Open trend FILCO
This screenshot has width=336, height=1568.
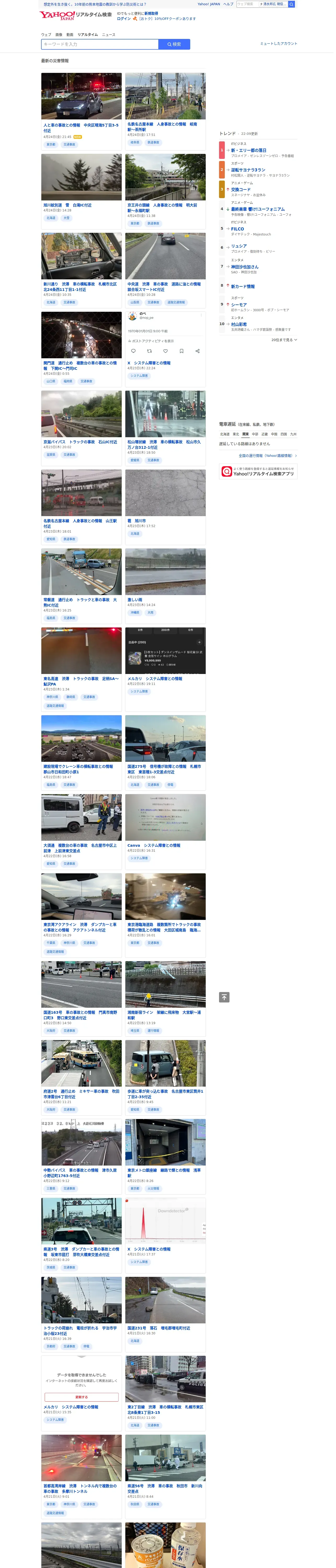tap(237, 229)
